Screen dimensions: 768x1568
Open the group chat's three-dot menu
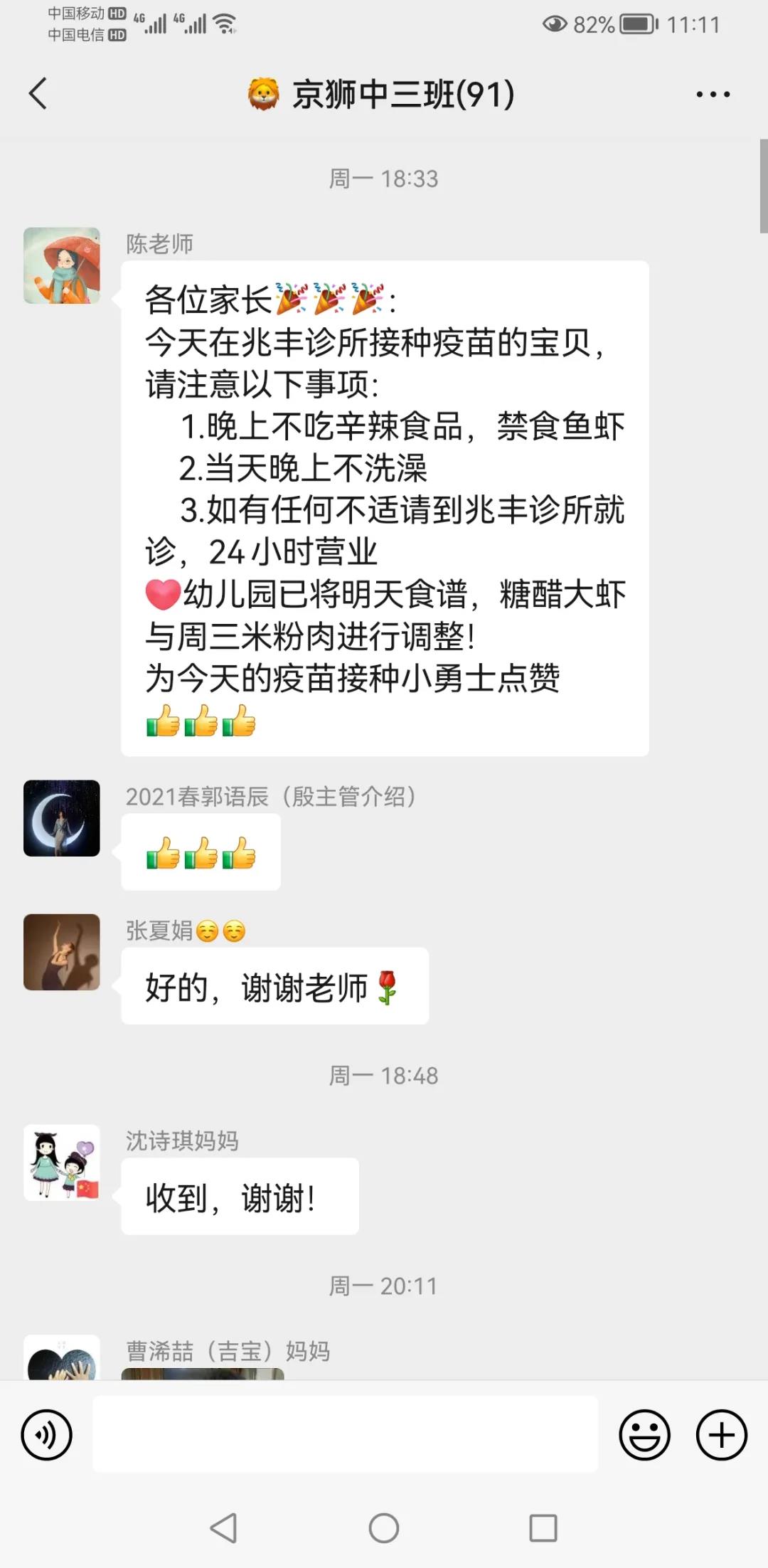713,94
